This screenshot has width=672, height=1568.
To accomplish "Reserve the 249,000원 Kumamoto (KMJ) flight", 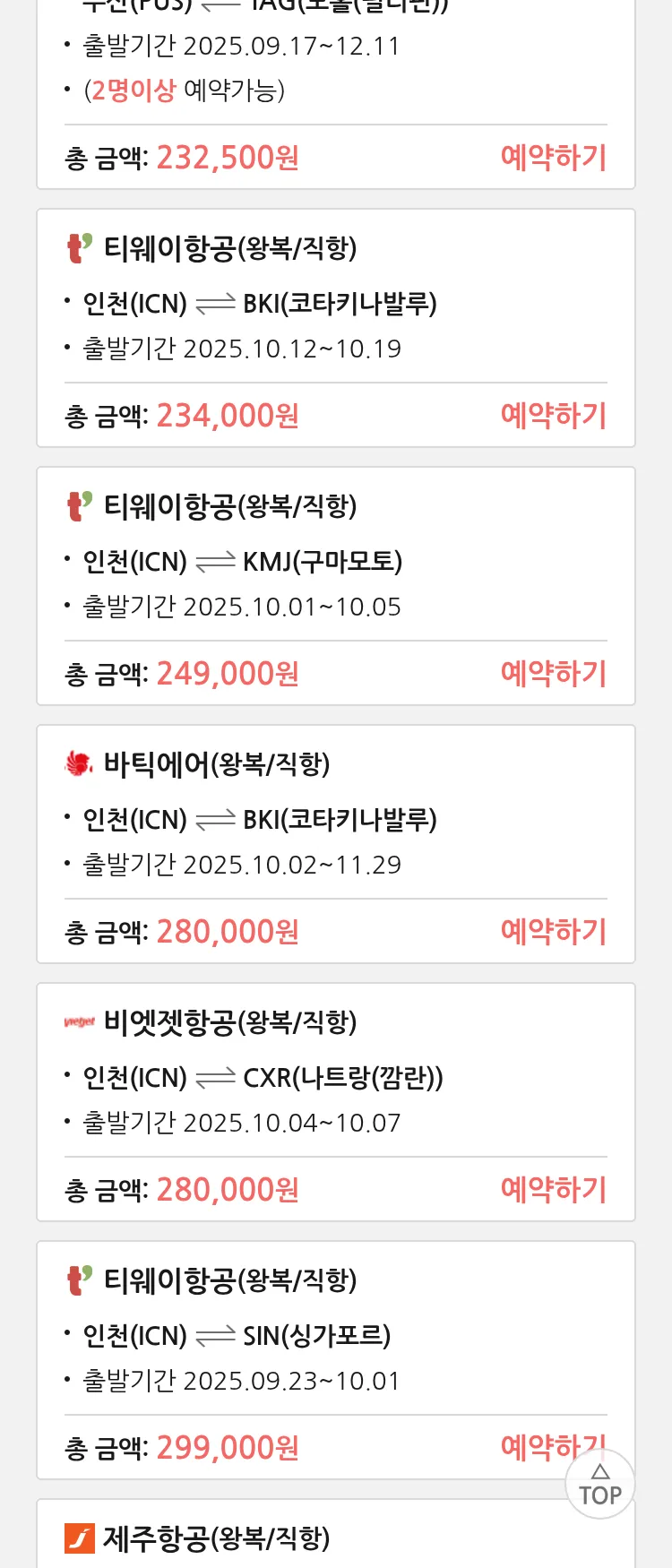I will click(x=553, y=674).
